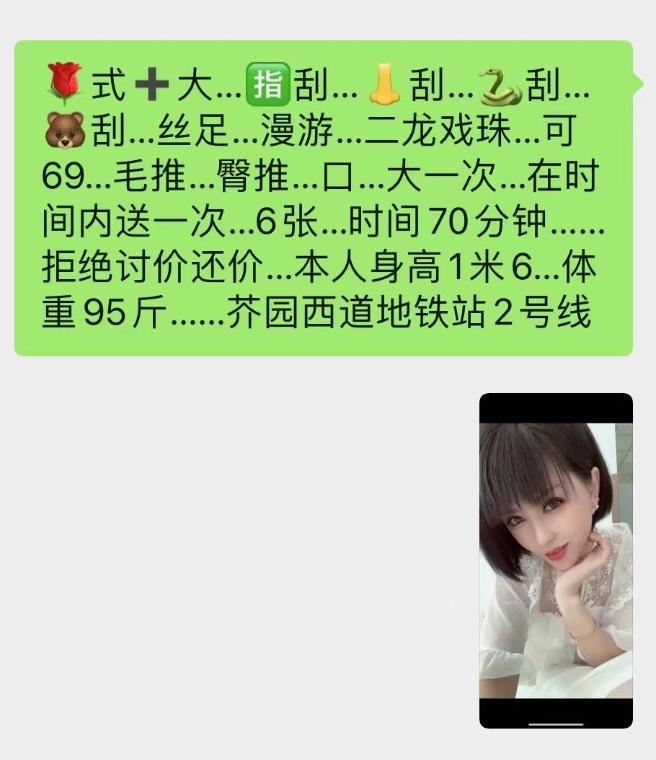
Task: Open the sent photo message below the text
Action: tap(556, 560)
